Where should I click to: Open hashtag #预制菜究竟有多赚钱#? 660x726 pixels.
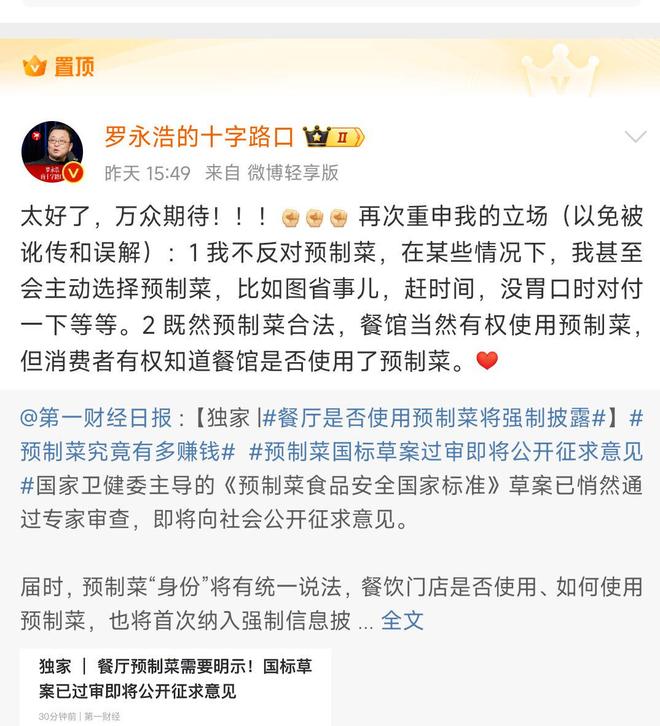point(128,450)
